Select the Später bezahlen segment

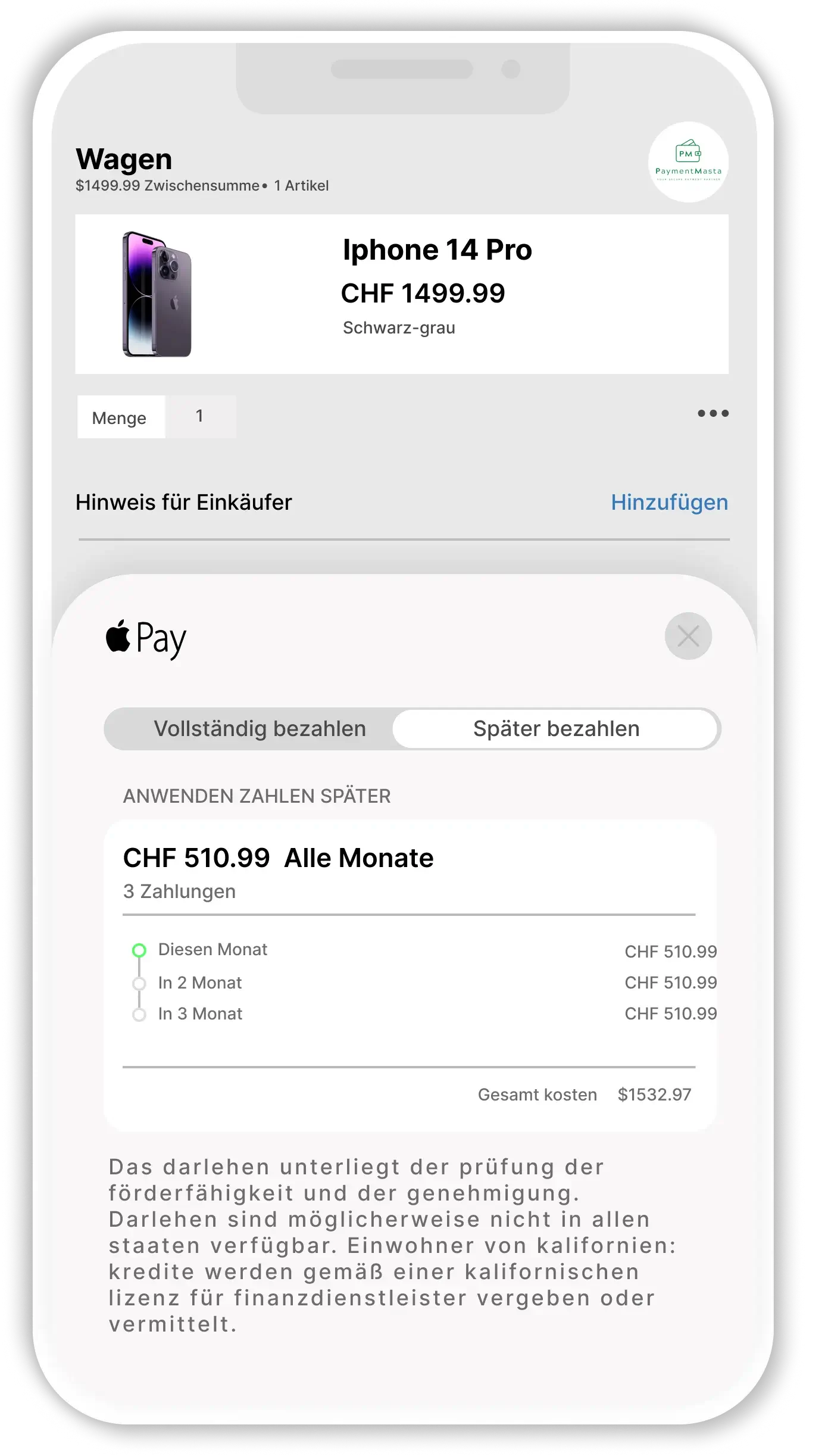(x=555, y=729)
